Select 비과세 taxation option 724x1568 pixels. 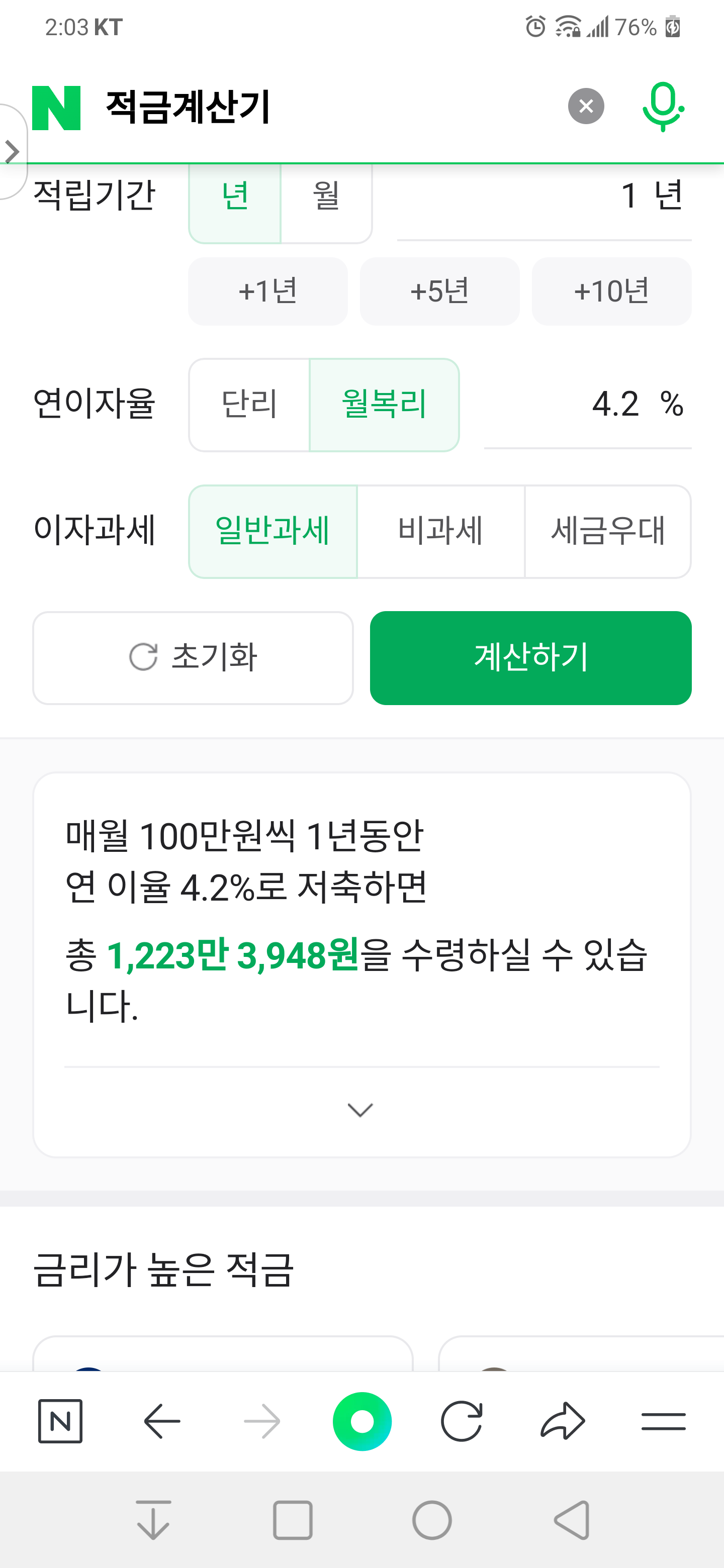point(440,531)
